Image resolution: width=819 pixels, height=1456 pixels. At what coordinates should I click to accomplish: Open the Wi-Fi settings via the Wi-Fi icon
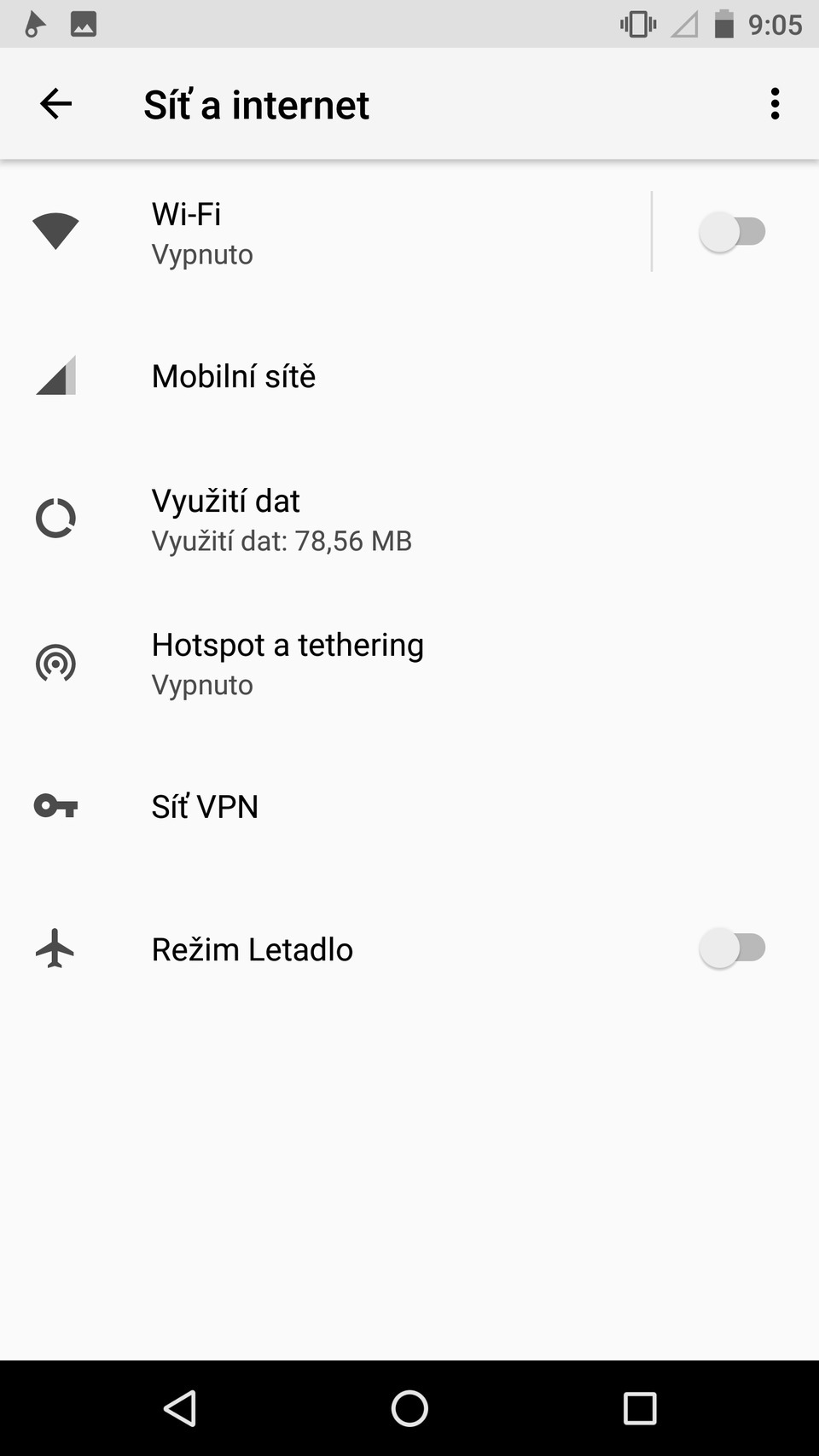55,230
